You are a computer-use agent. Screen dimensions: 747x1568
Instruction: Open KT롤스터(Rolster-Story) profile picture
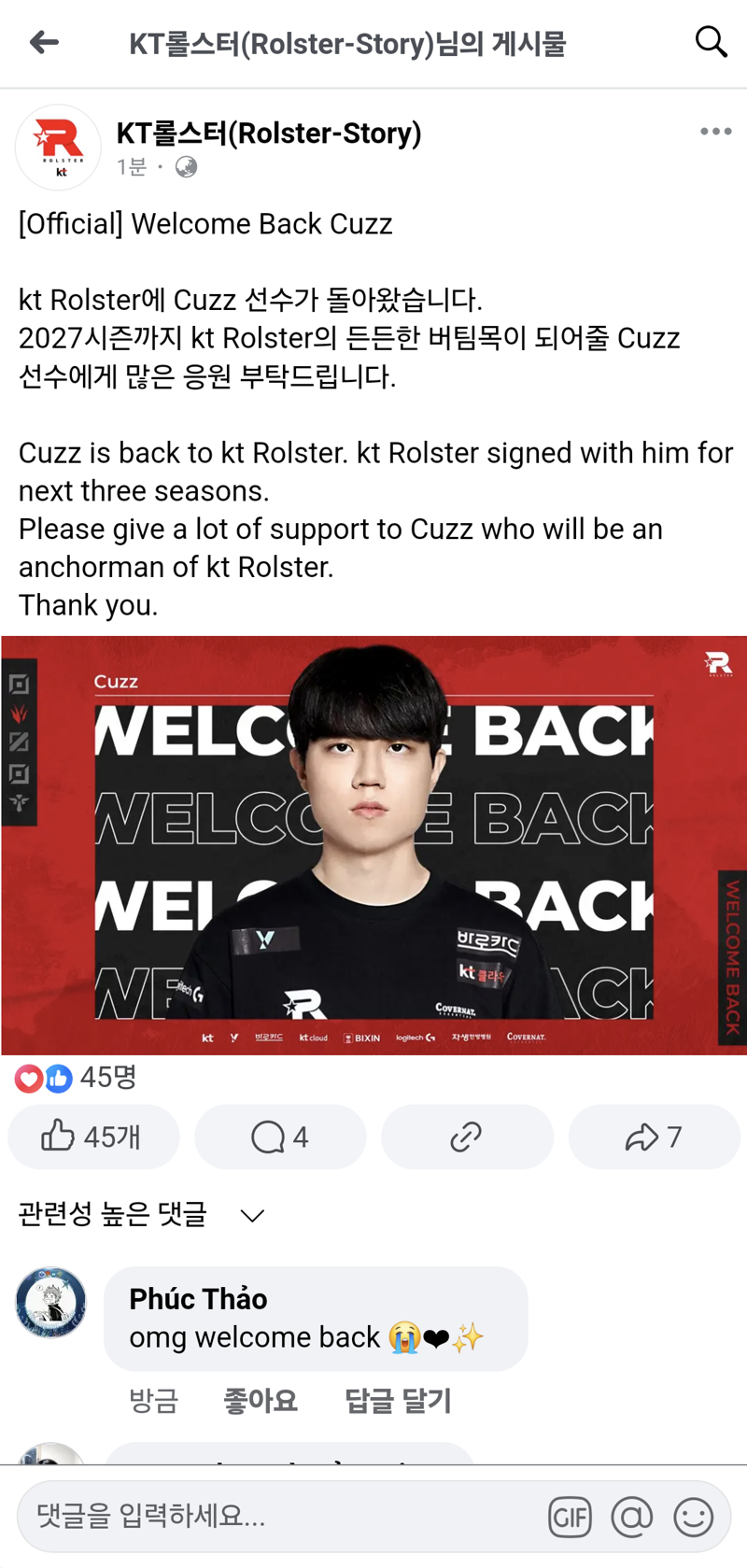point(58,148)
